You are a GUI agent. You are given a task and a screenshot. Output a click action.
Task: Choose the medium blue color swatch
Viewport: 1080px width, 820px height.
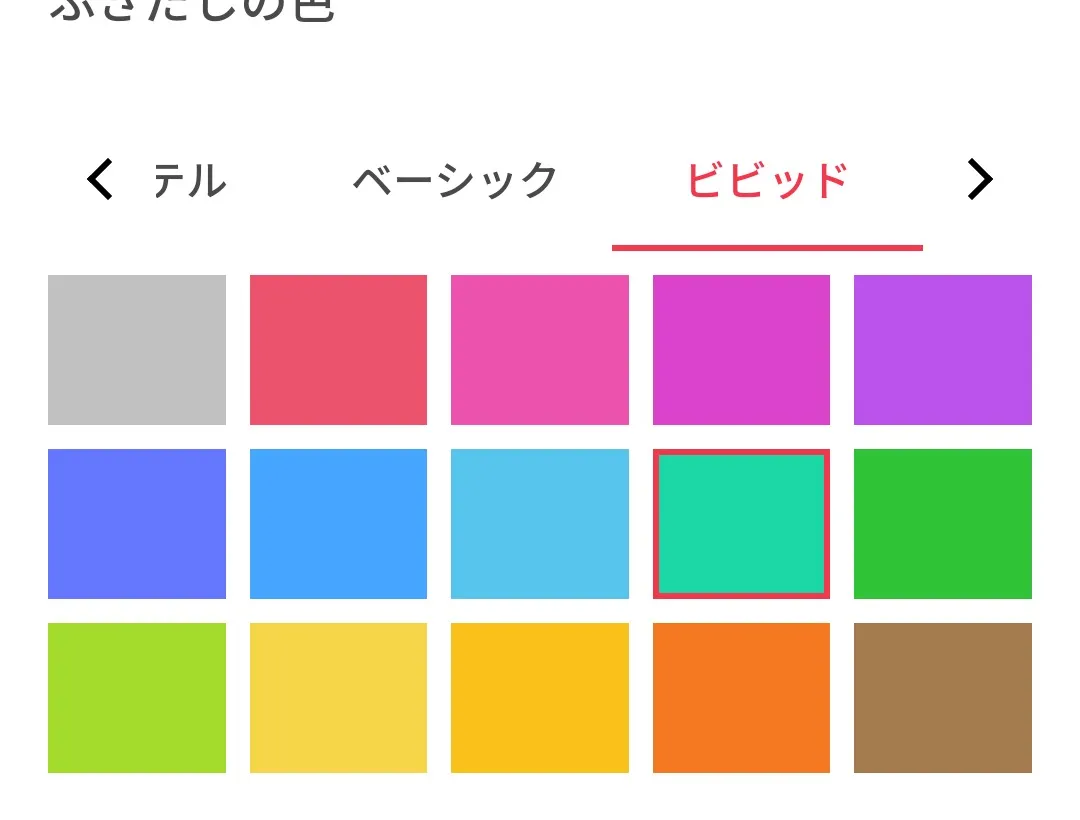338,524
